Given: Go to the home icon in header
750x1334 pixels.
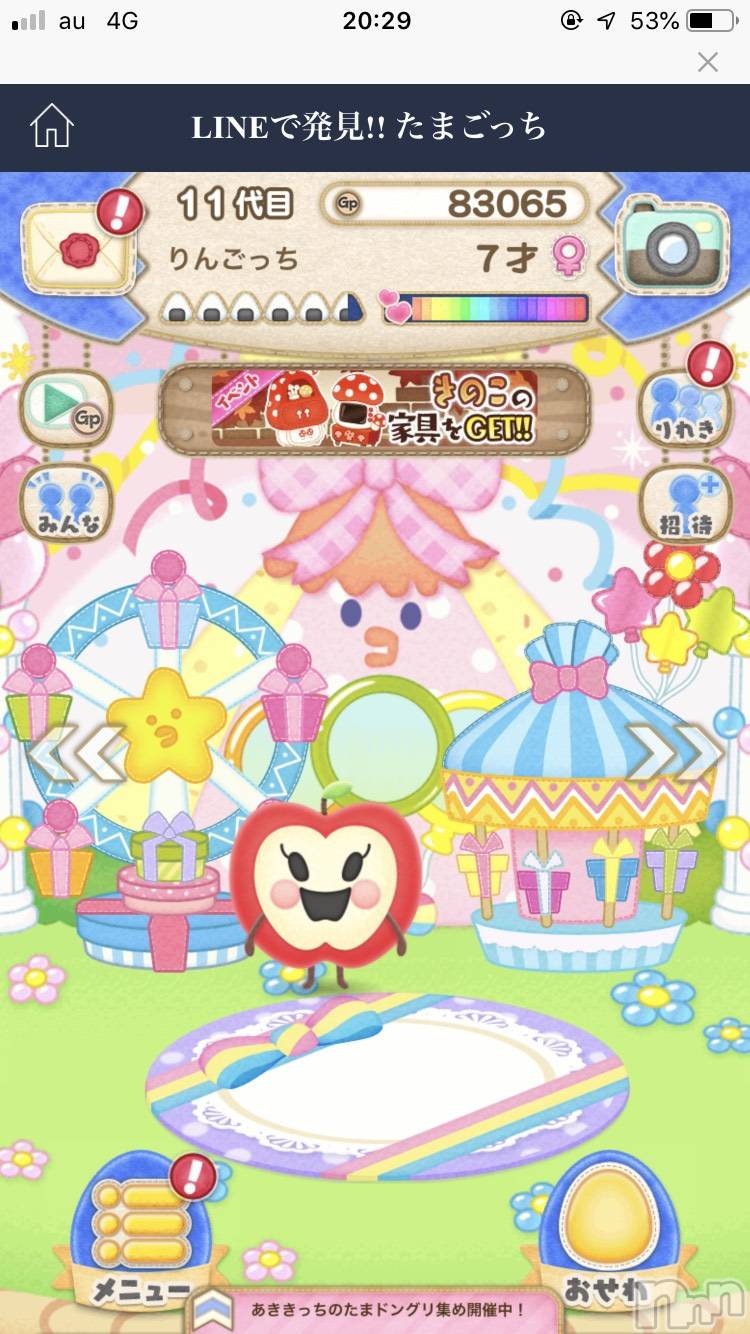Looking at the screenshot, I should click(x=52, y=127).
